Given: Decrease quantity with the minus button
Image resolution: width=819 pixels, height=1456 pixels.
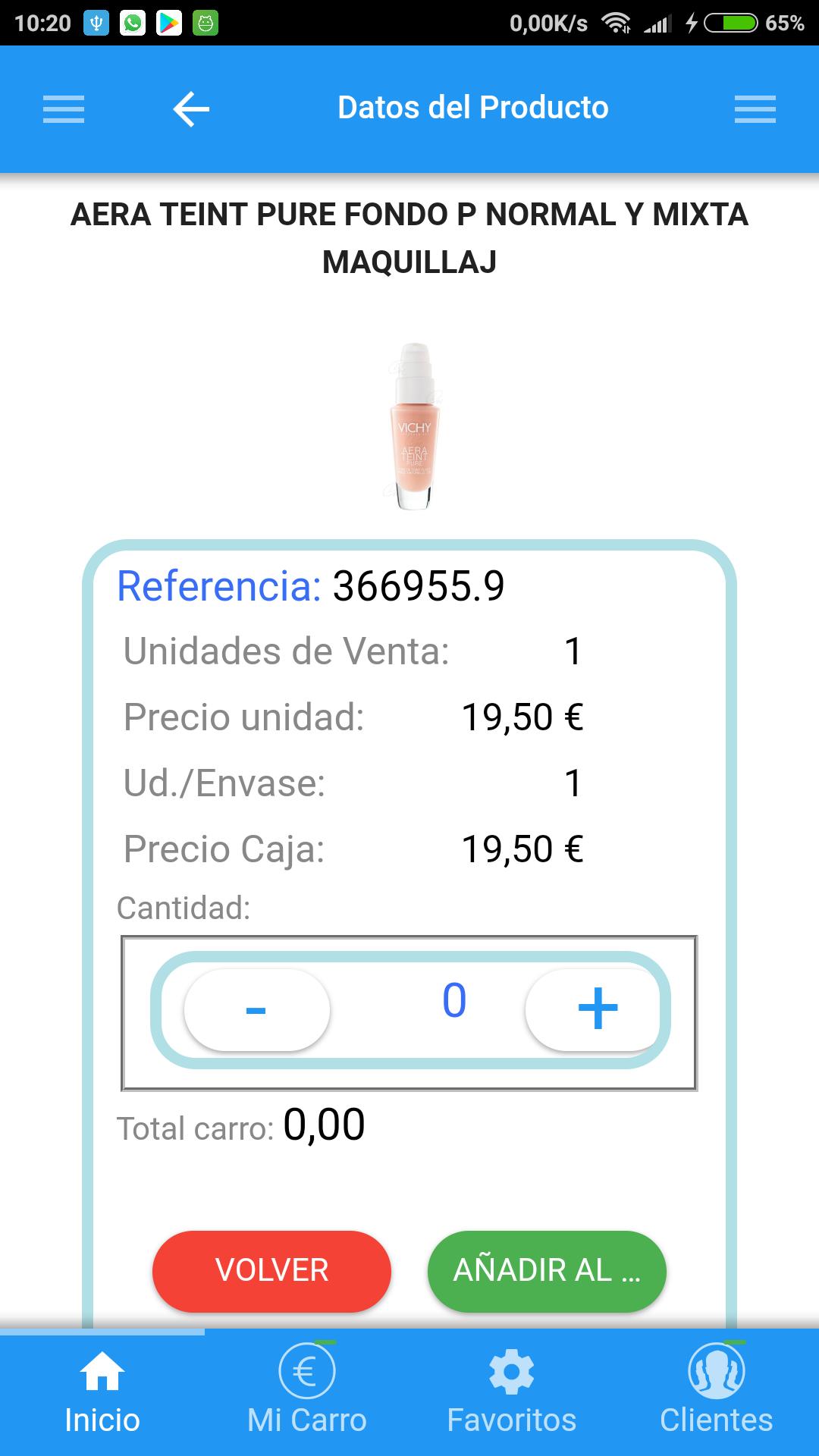Looking at the screenshot, I should pos(256,1010).
